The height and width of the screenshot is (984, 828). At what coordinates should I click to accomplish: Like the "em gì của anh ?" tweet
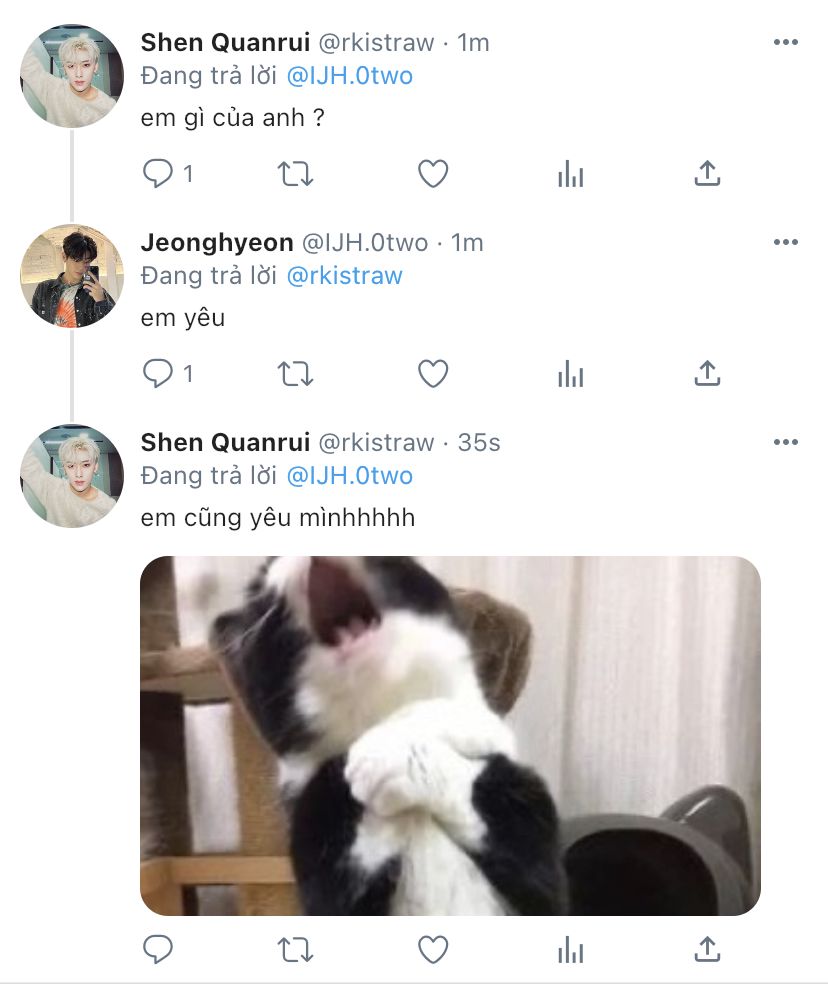432,174
